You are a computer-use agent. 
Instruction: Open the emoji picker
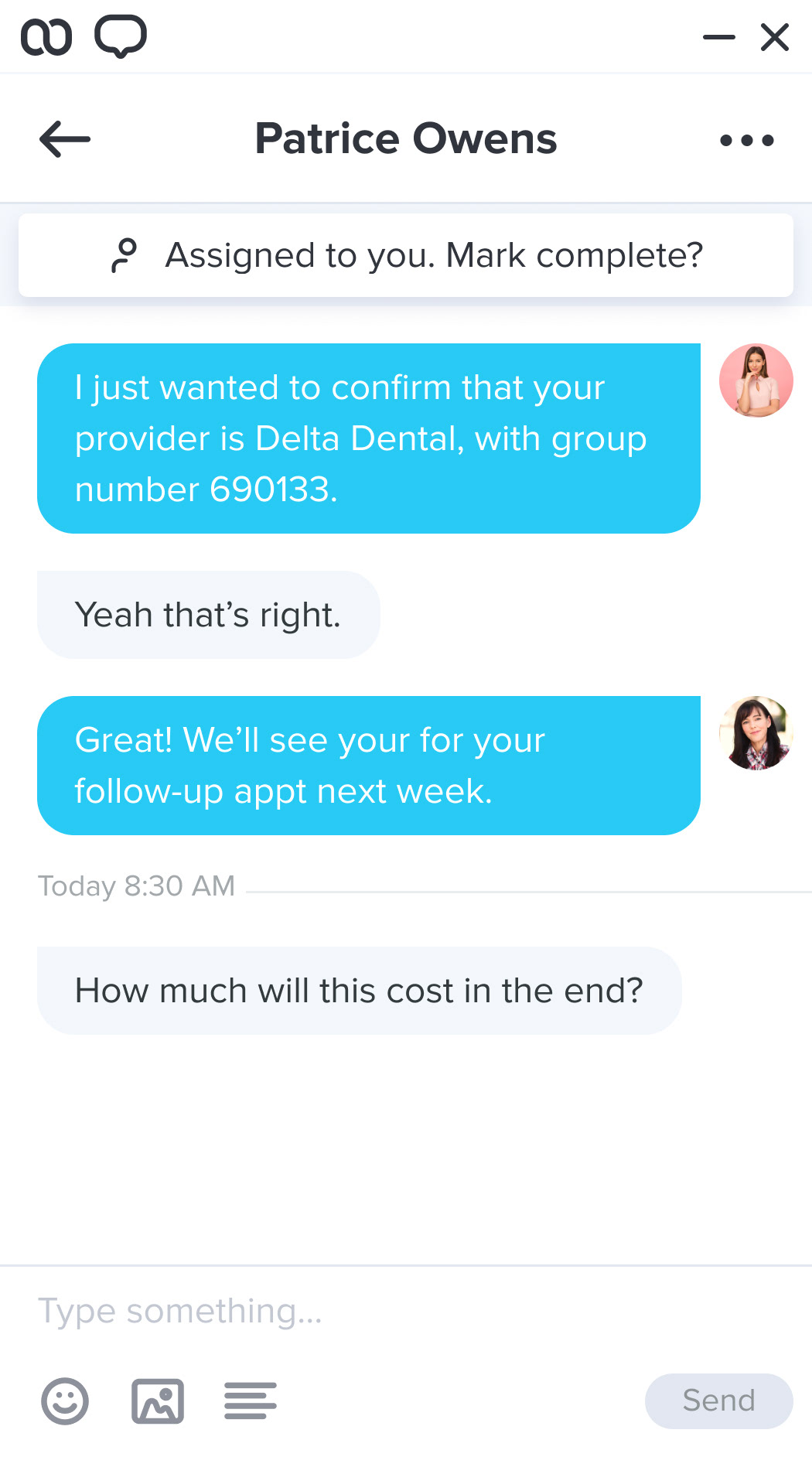[65, 1401]
